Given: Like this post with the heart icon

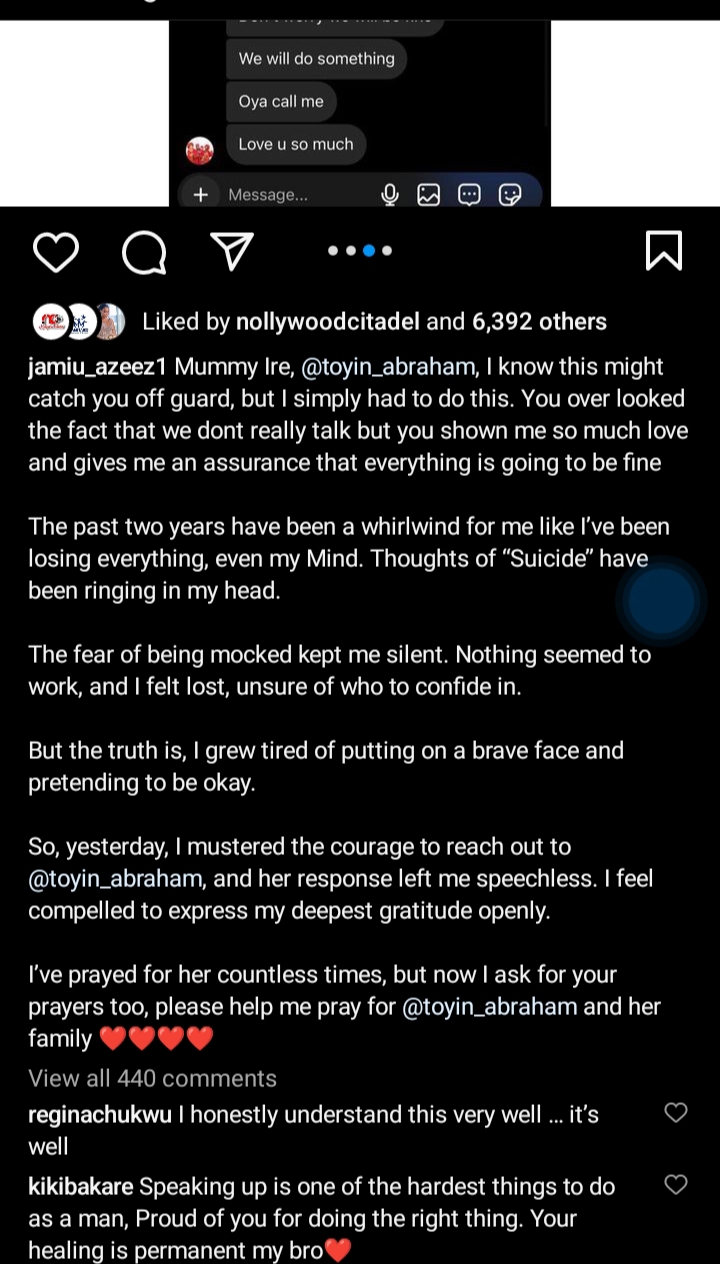Looking at the screenshot, I should pos(55,252).
